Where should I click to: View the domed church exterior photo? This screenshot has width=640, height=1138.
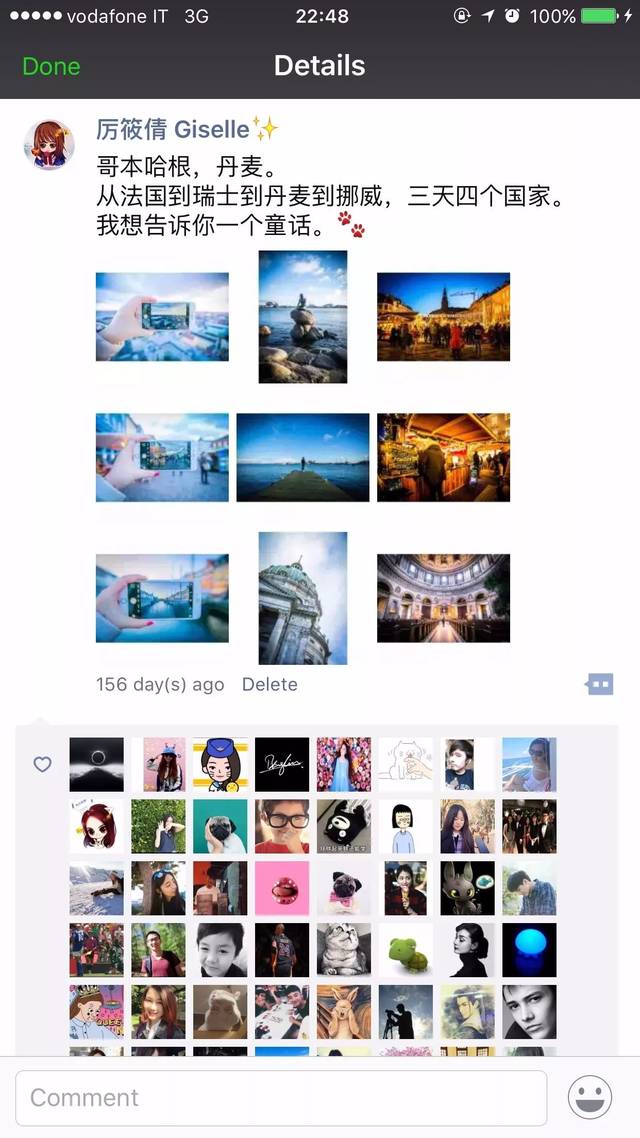pos(302,598)
